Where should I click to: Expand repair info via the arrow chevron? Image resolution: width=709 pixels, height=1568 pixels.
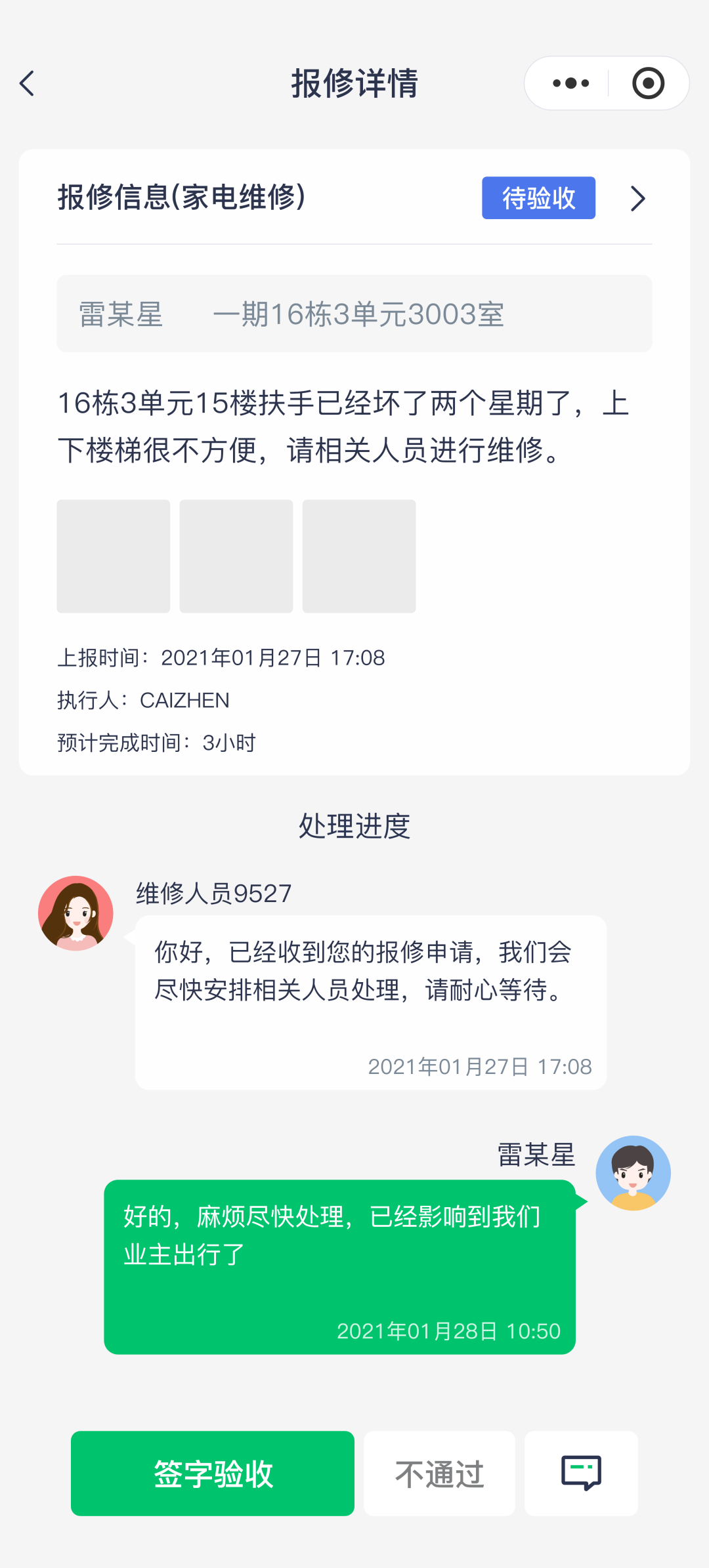pyautogui.click(x=637, y=198)
